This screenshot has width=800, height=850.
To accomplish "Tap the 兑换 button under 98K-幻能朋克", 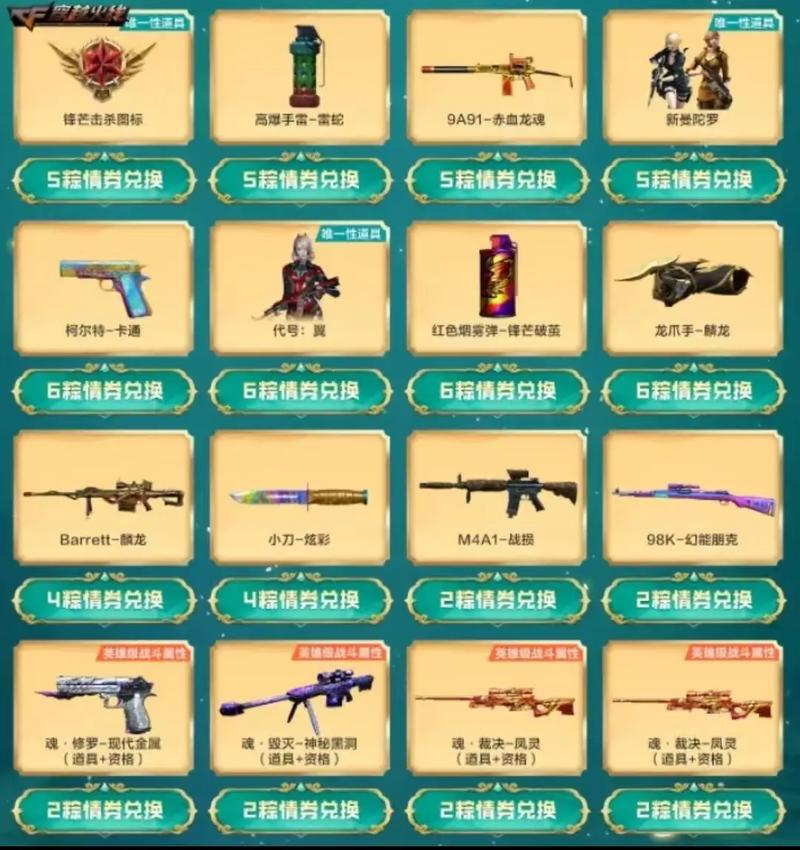I will 693,600.
